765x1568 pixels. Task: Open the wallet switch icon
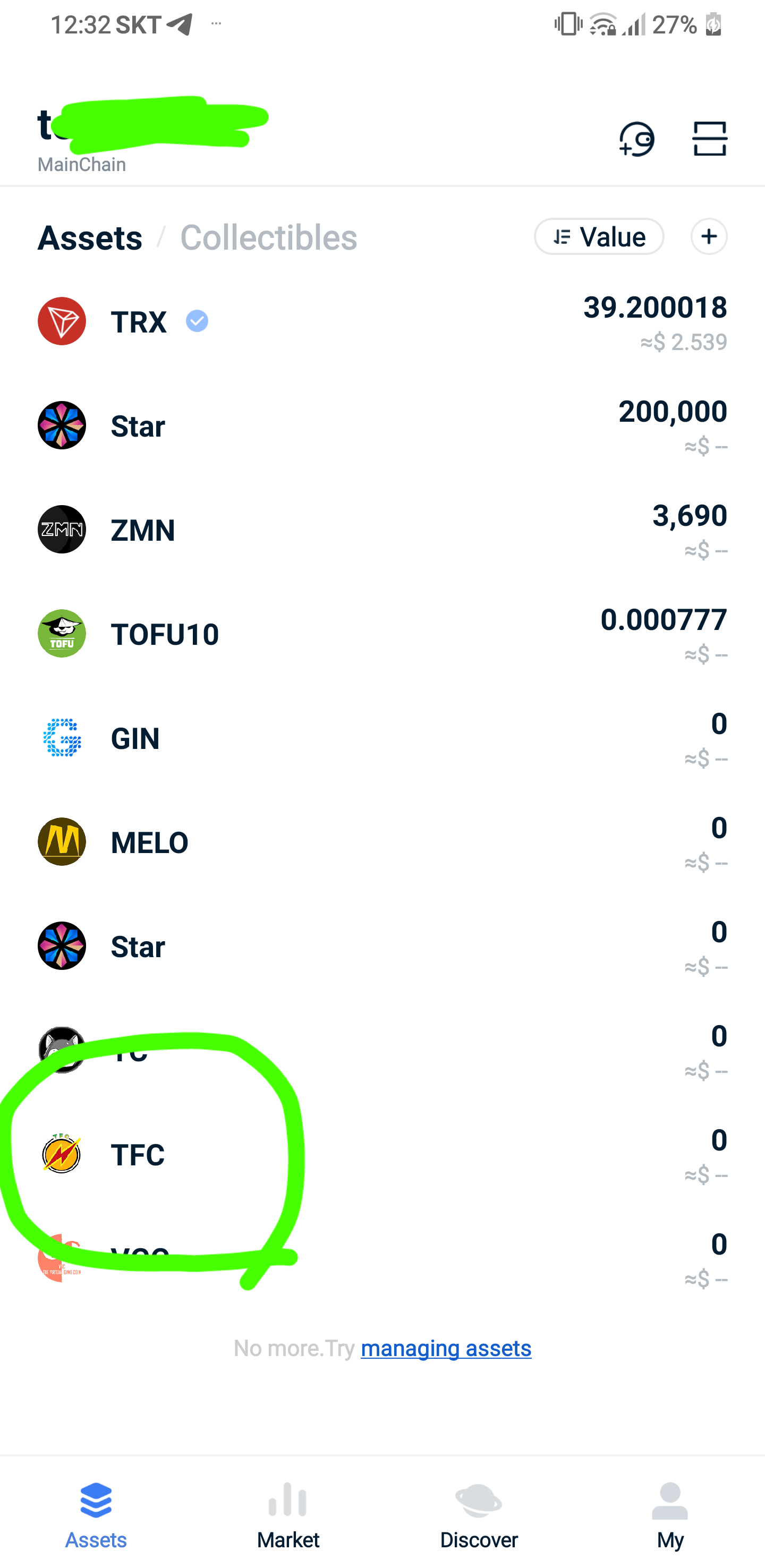click(x=636, y=139)
